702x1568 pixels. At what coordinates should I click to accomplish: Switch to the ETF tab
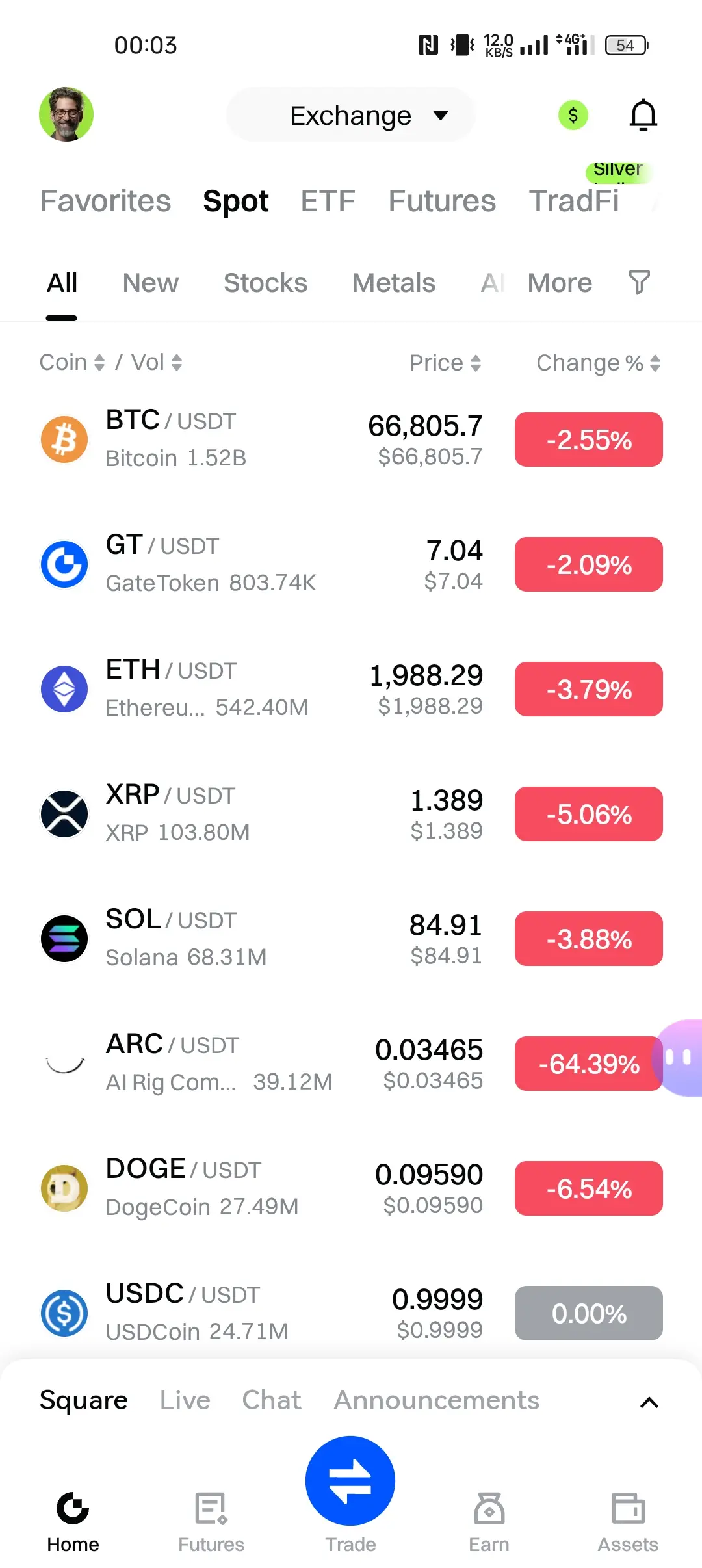(328, 201)
